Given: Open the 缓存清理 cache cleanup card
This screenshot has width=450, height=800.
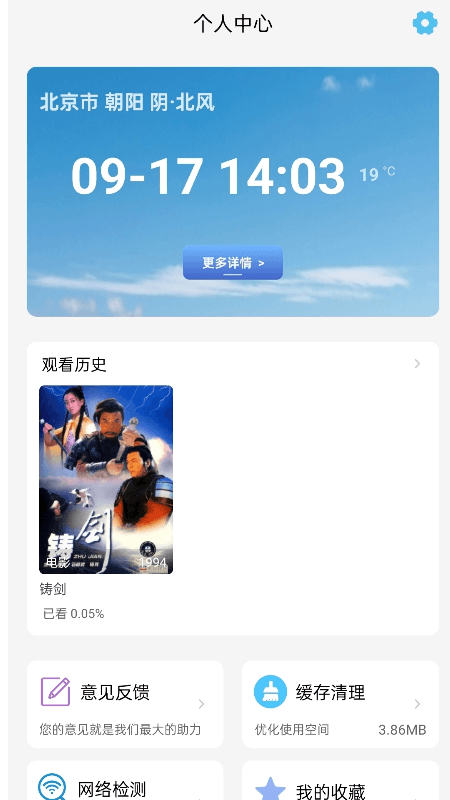Looking at the screenshot, I should click(340, 704).
